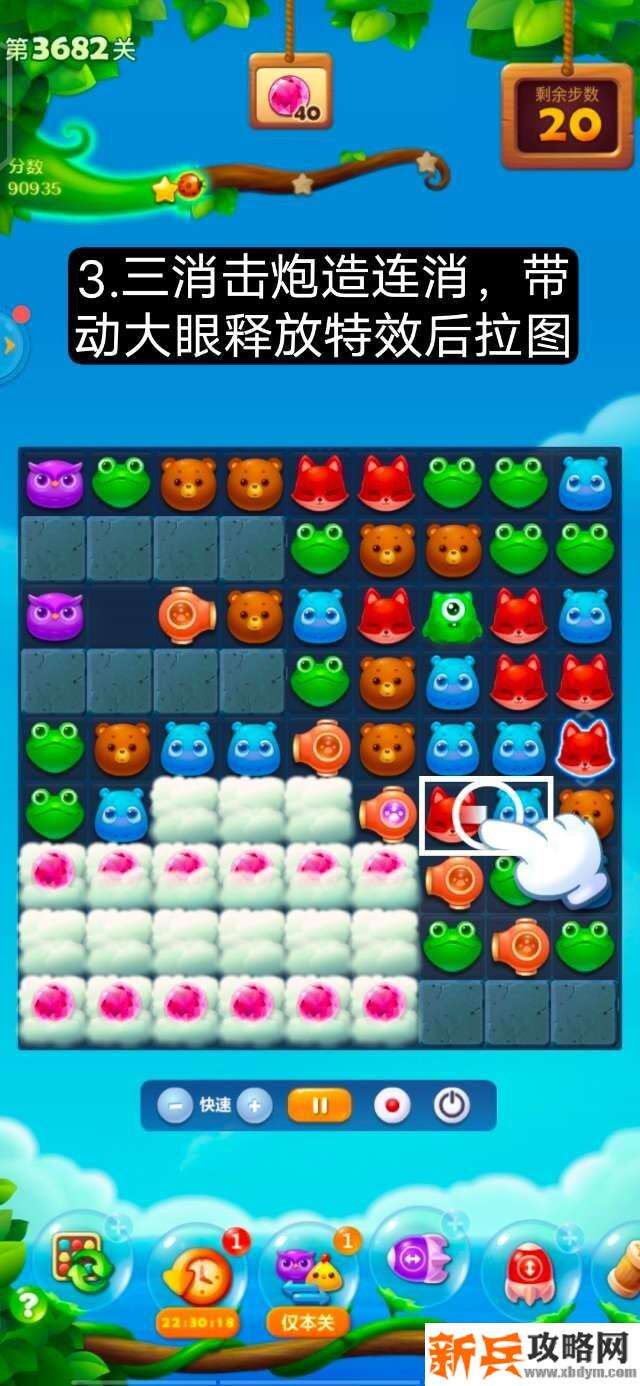This screenshot has height=1386, width=640.
Task: Use the hammer booster
Action: coord(625,1265)
